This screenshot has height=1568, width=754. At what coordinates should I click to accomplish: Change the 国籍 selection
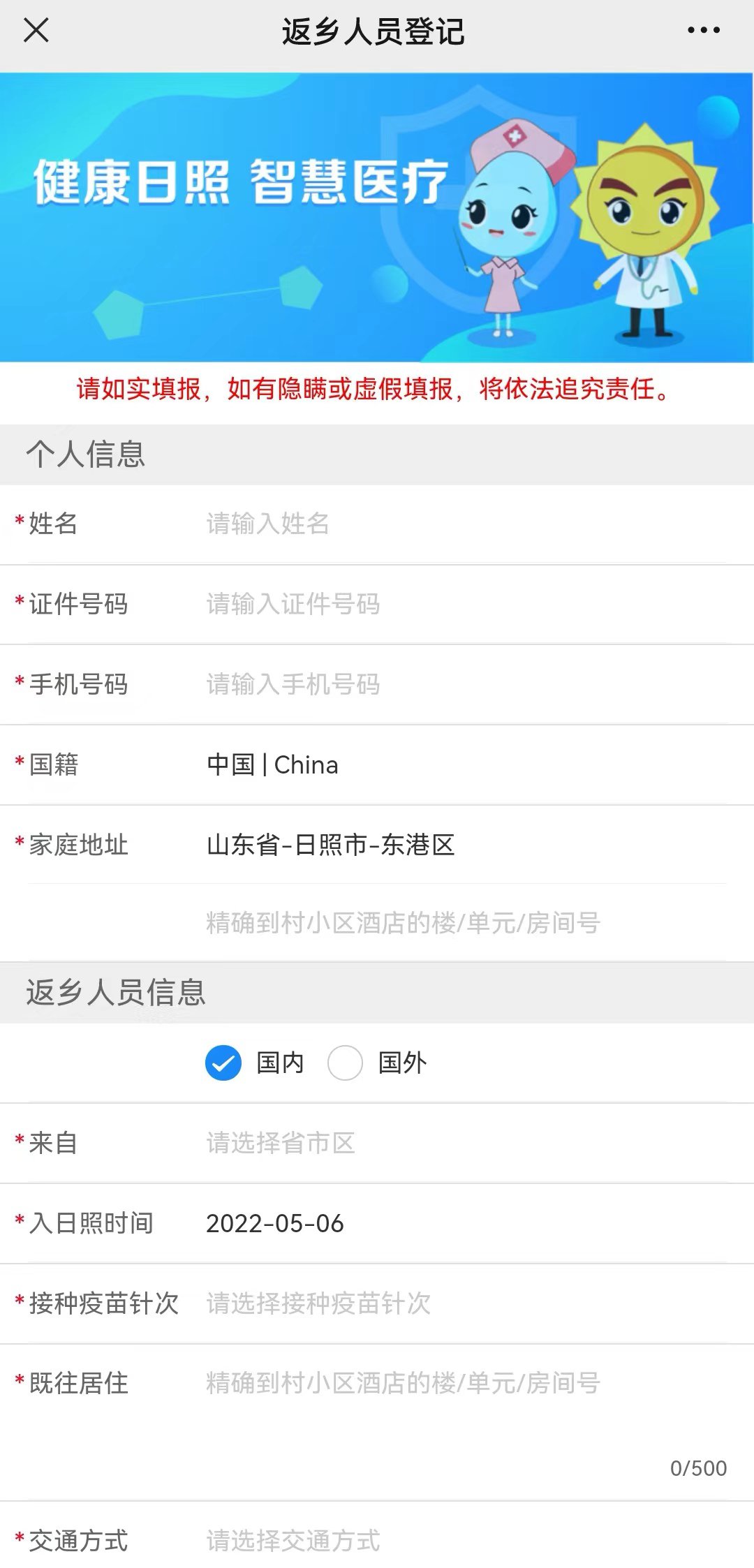[x=461, y=765]
